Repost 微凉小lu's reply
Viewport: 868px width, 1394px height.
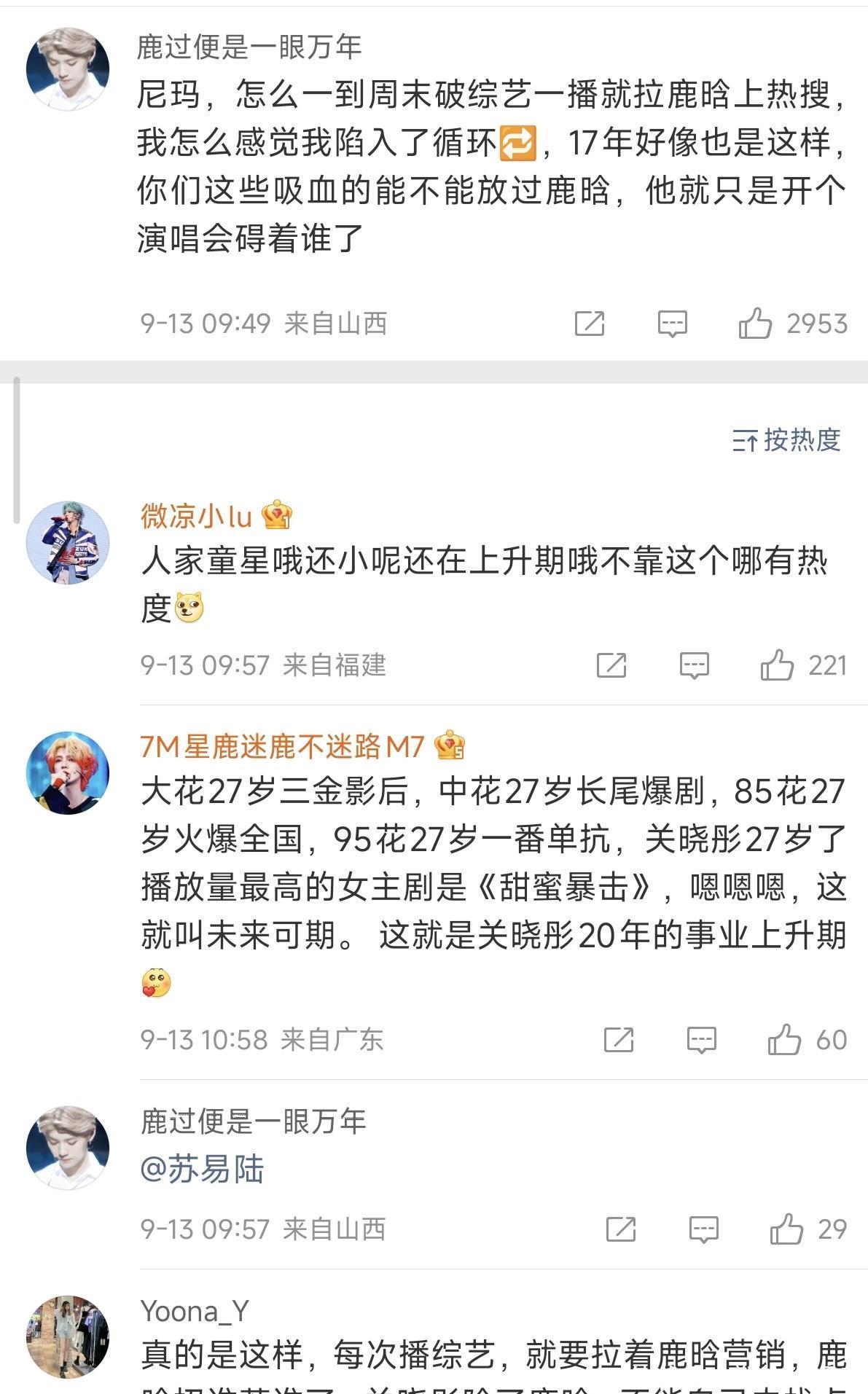coord(611,665)
